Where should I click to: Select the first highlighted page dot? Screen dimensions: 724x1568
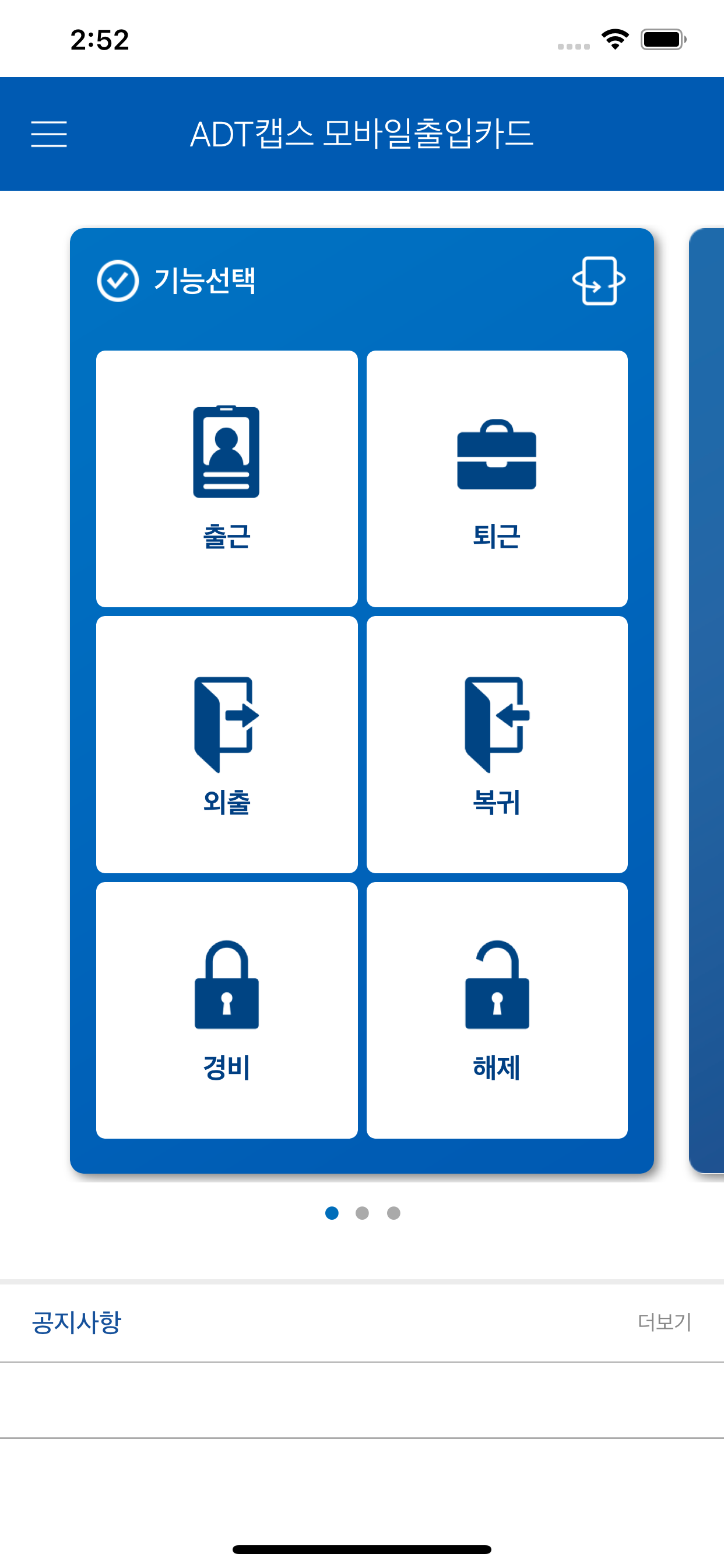(x=332, y=1213)
